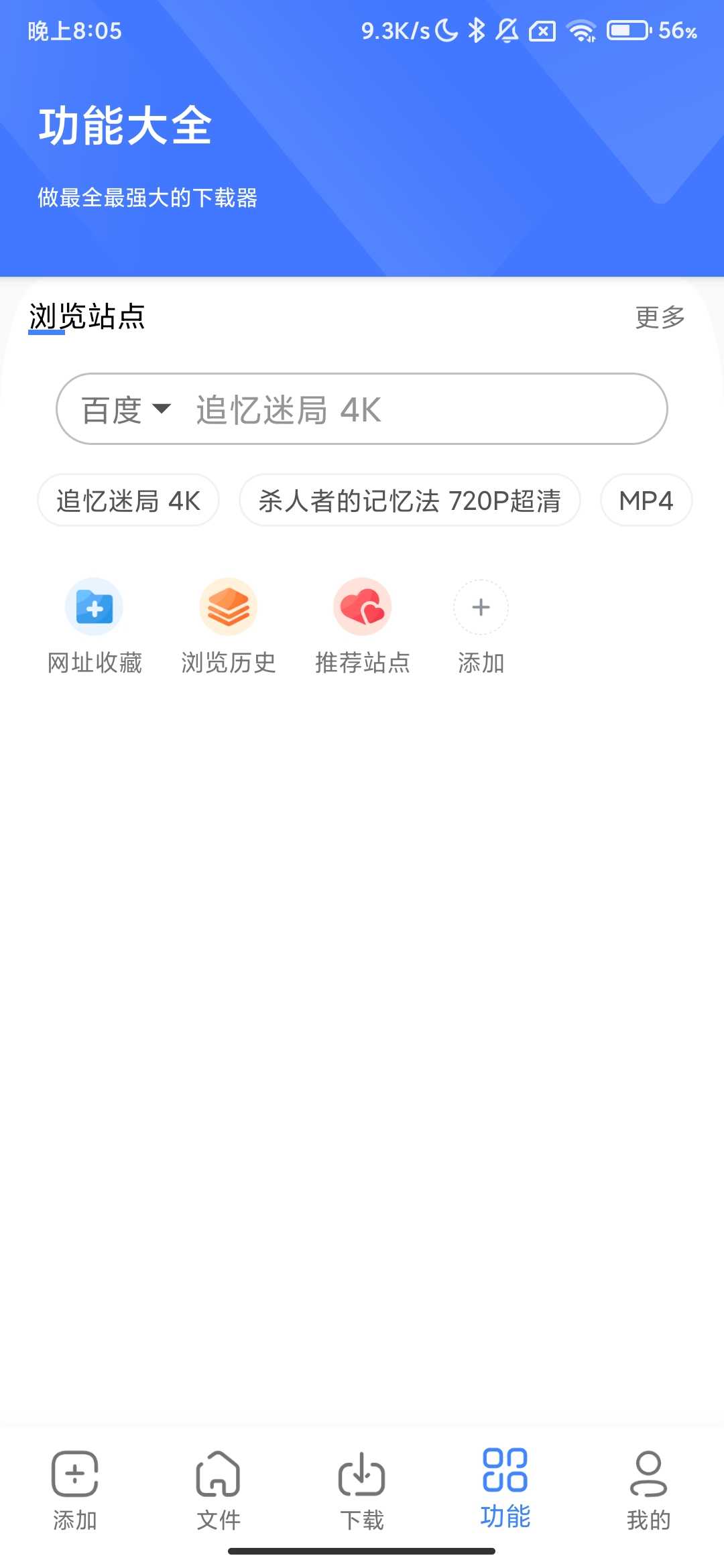724x1568 pixels.
Task: Tap the Bluetooth icon in status bar
Action: 477,29
